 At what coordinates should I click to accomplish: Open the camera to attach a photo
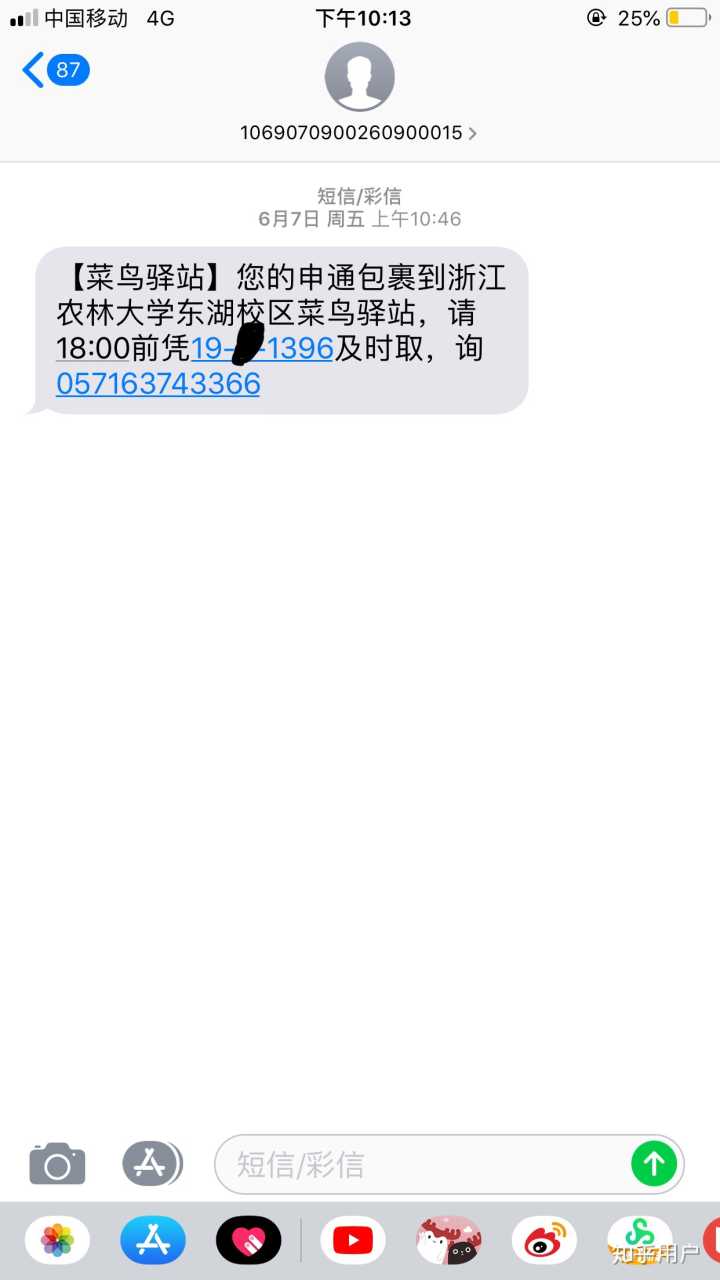tap(57, 1164)
